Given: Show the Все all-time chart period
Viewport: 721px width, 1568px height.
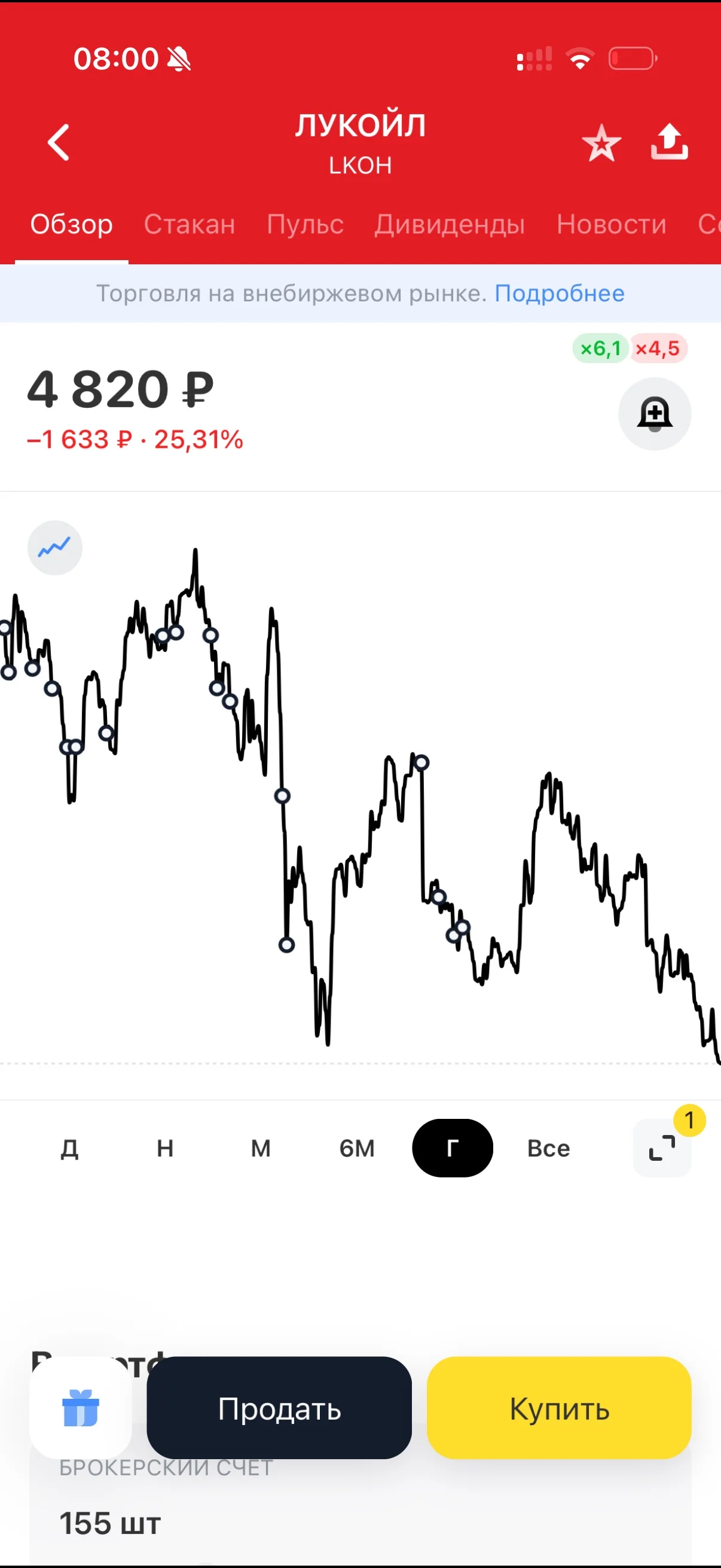Looking at the screenshot, I should 549,1148.
